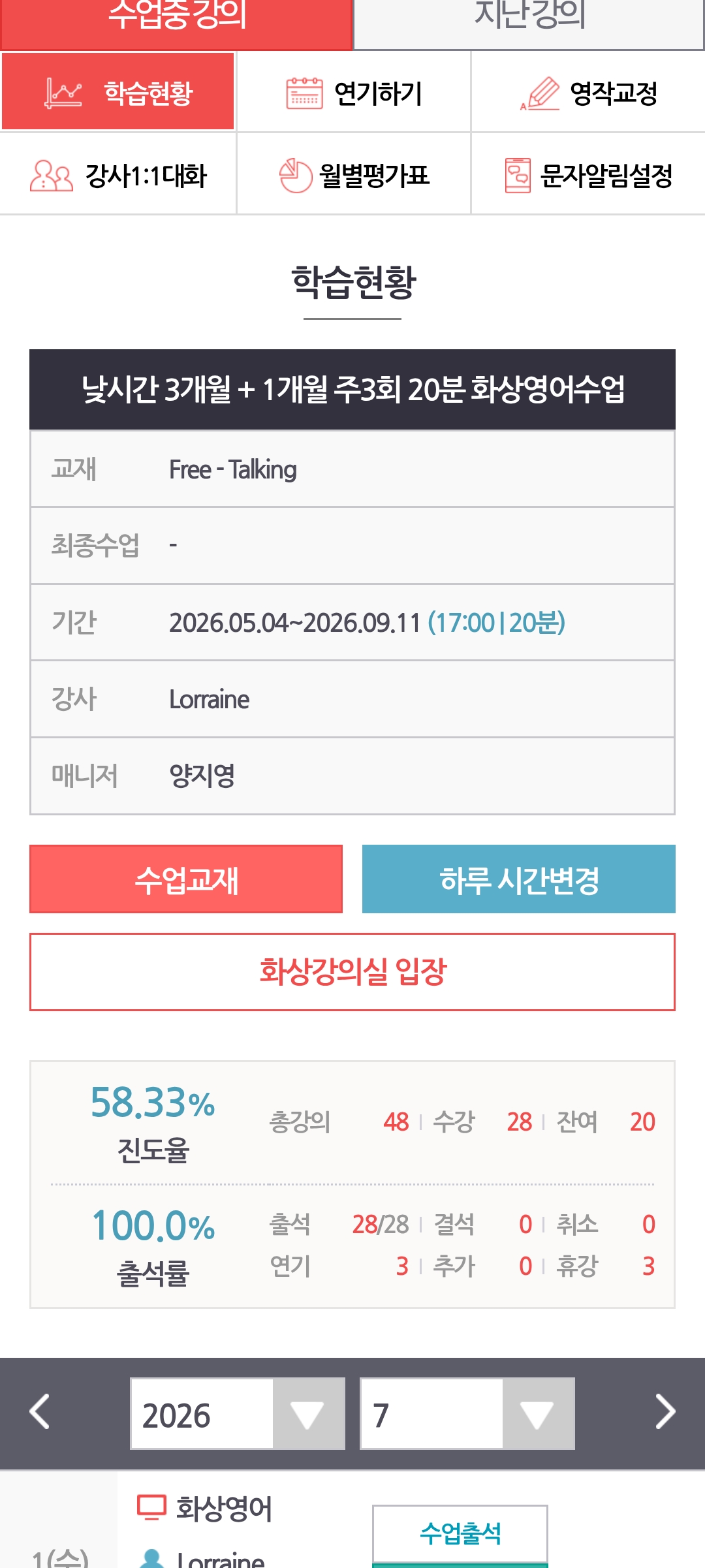Viewport: 705px width, 1568px height.
Task: Open the 학습현황 menu
Action: [x=117, y=91]
